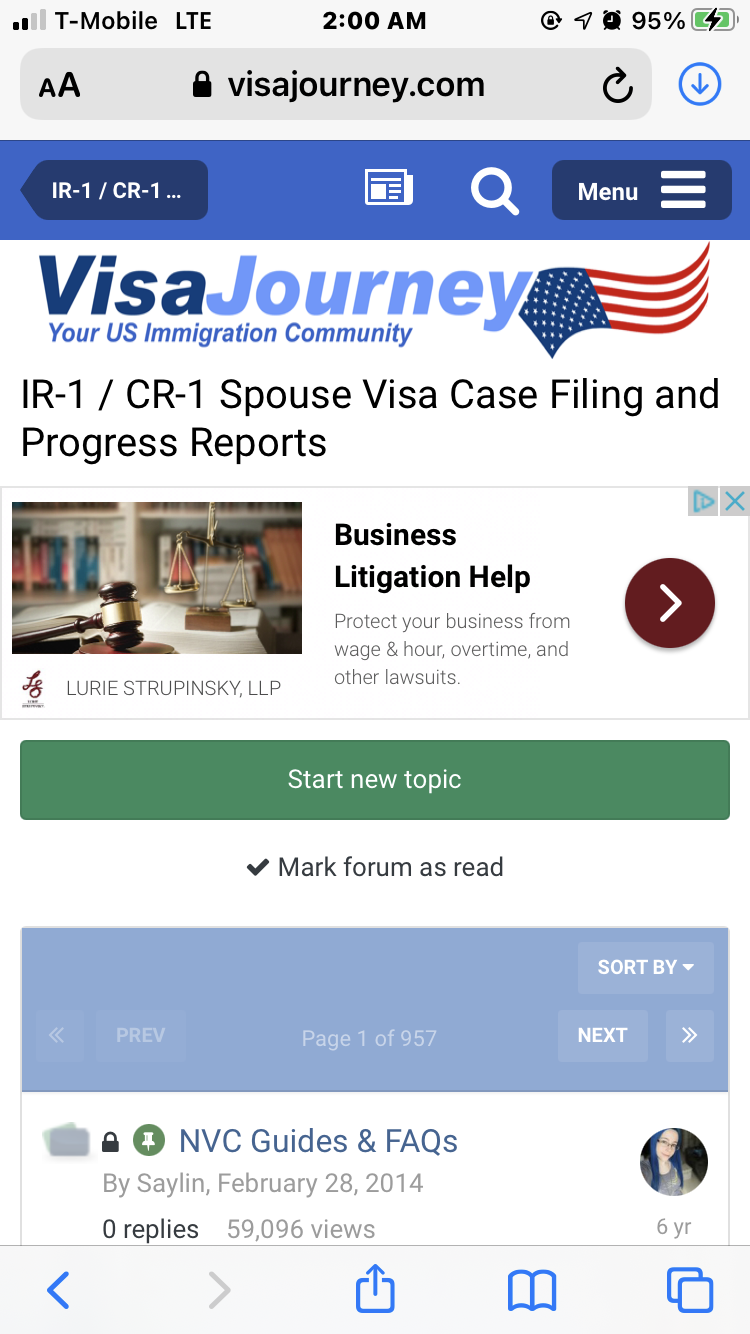Reload the page in the address bar

(617, 86)
